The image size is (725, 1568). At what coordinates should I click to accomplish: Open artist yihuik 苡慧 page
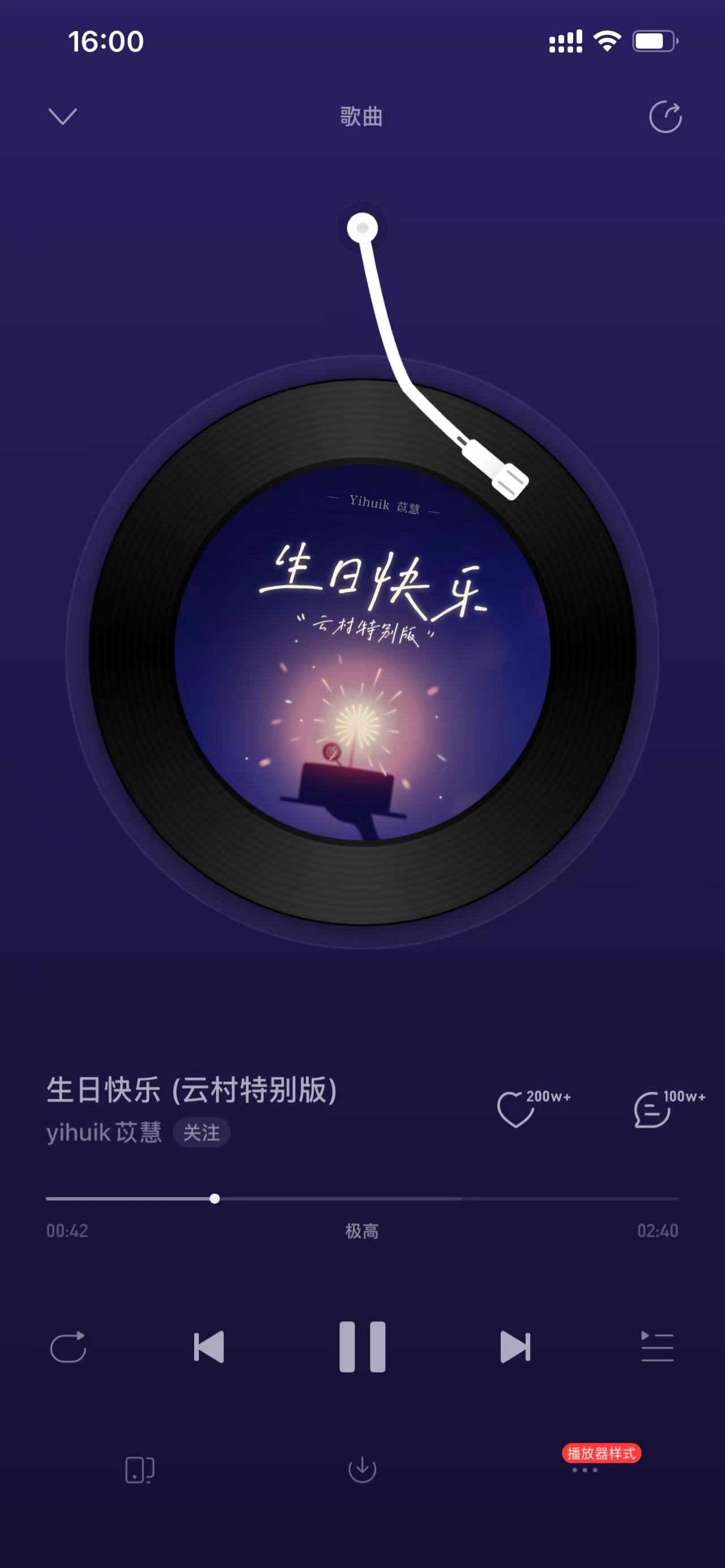tap(104, 1133)
